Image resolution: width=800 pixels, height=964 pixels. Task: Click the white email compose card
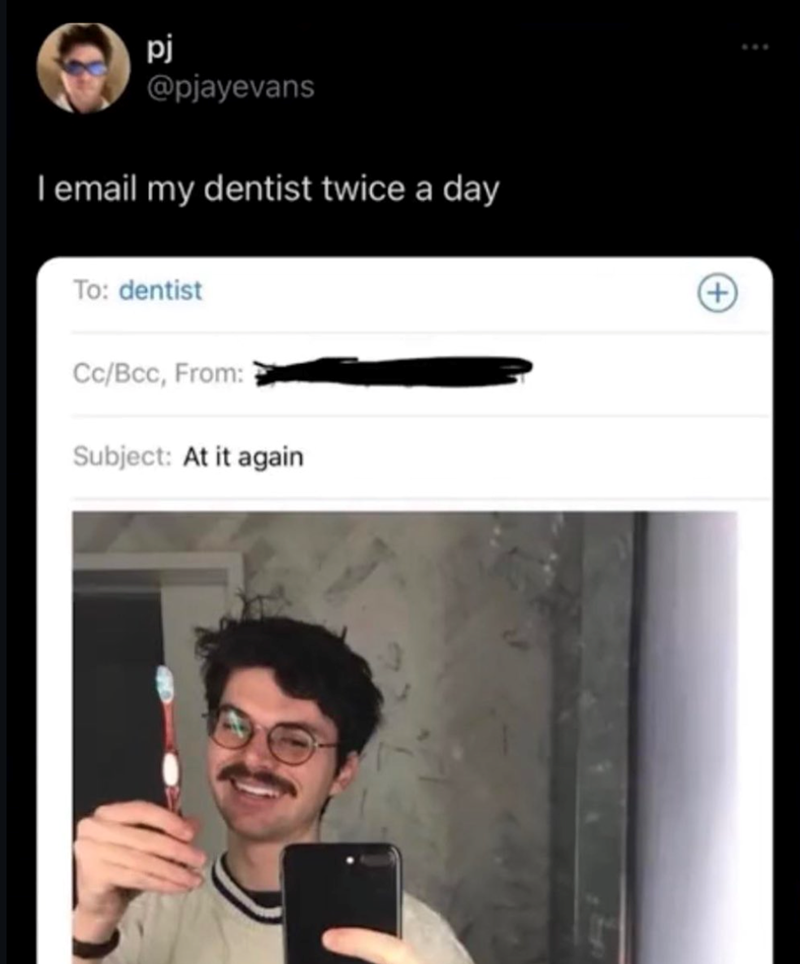pos(600,420)
